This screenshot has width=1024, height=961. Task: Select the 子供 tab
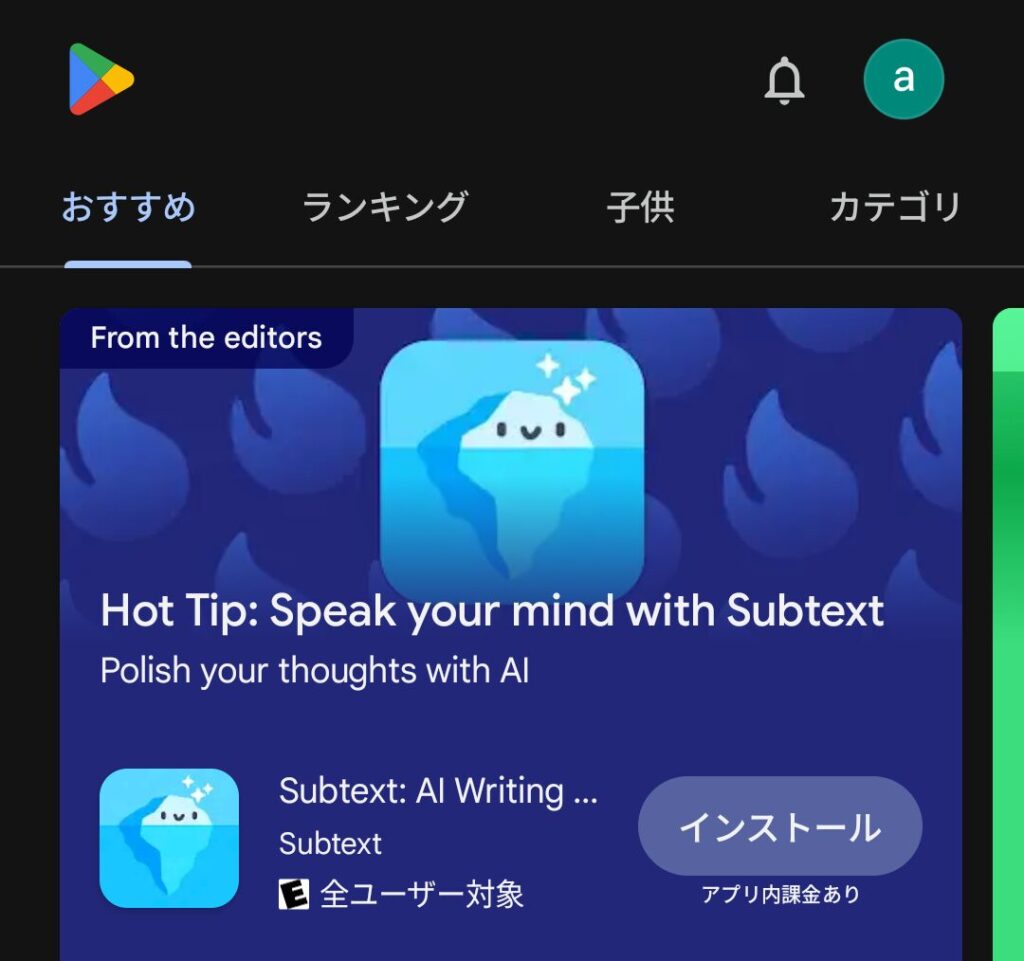(640, 208)
